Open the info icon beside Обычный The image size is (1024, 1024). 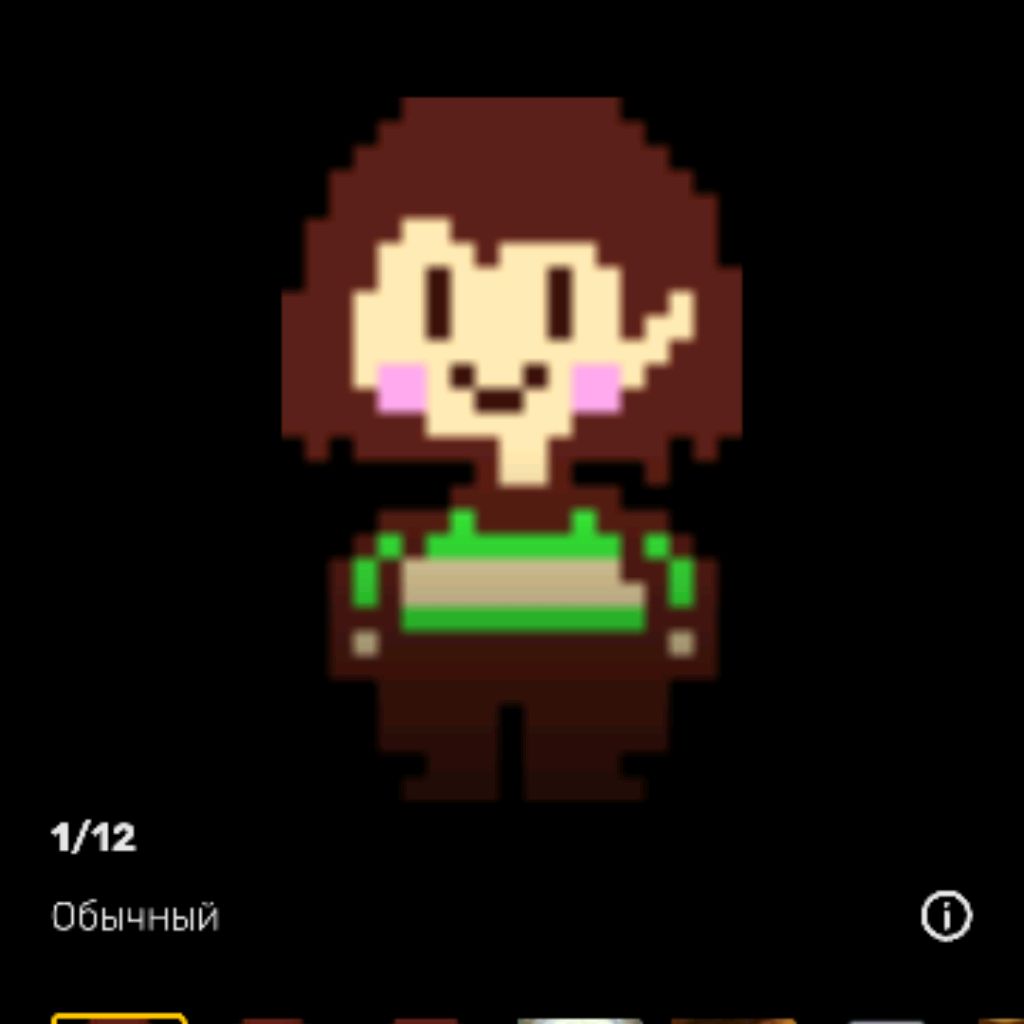(945, 916)
